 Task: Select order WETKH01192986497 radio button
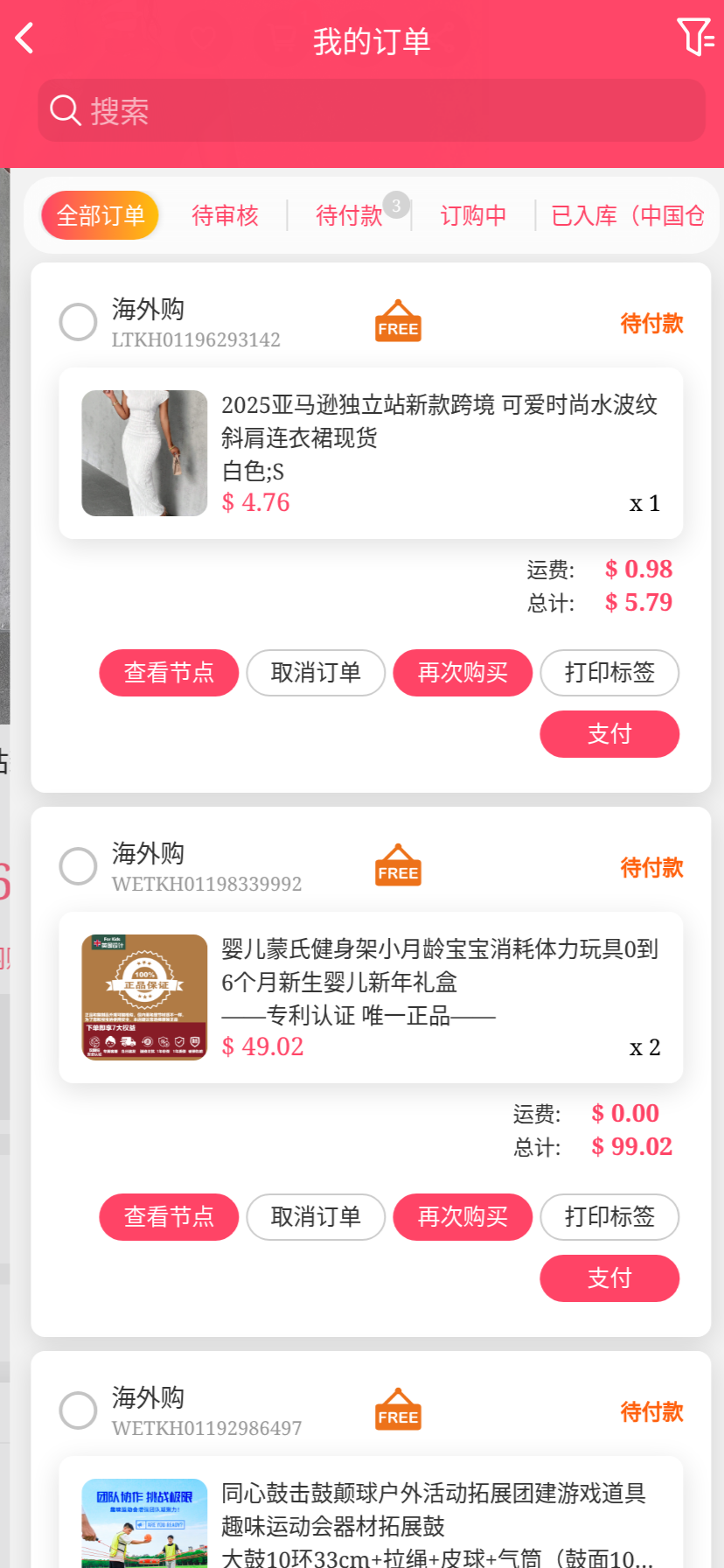coord(78,1410)
